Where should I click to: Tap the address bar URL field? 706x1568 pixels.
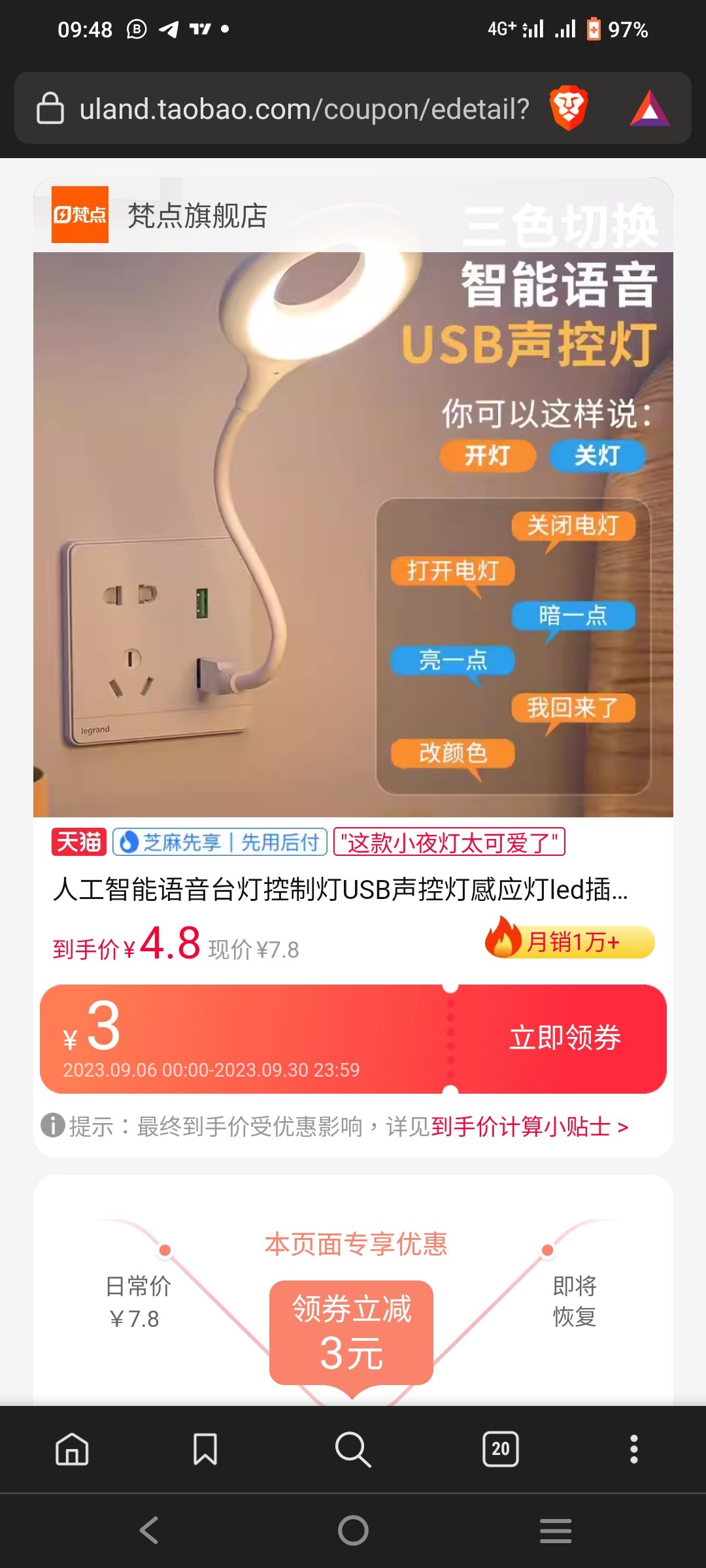pos(304,108)
